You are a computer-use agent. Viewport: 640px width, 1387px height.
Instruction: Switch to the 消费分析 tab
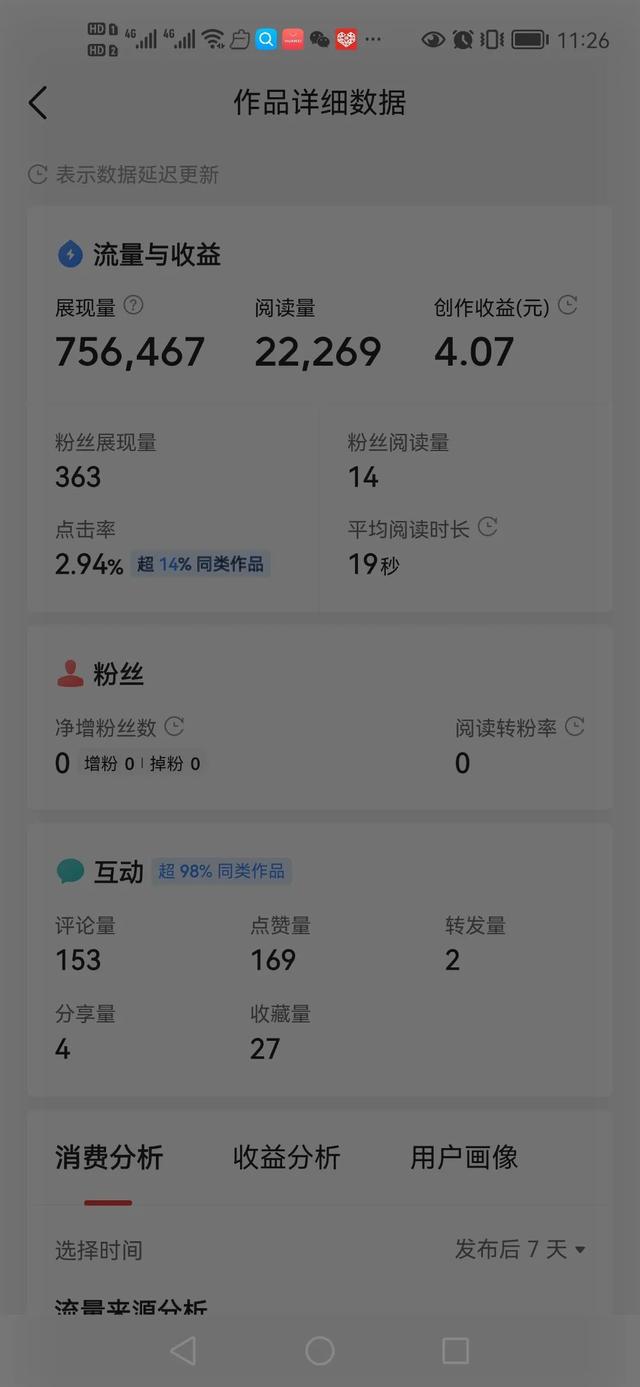point(109,1157)
